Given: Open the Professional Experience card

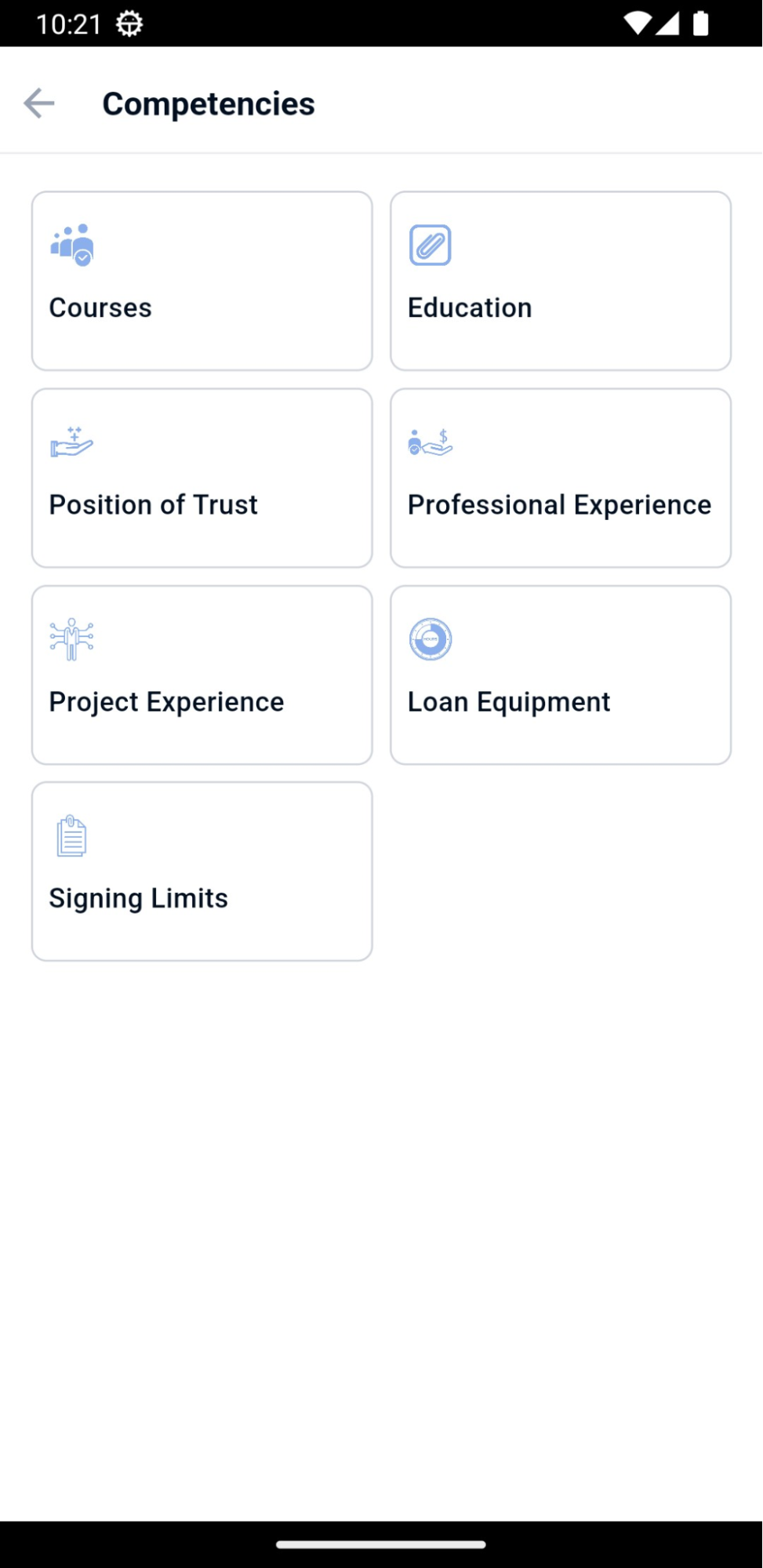Looking at the screenshot, I should click(x=561, y=478).
